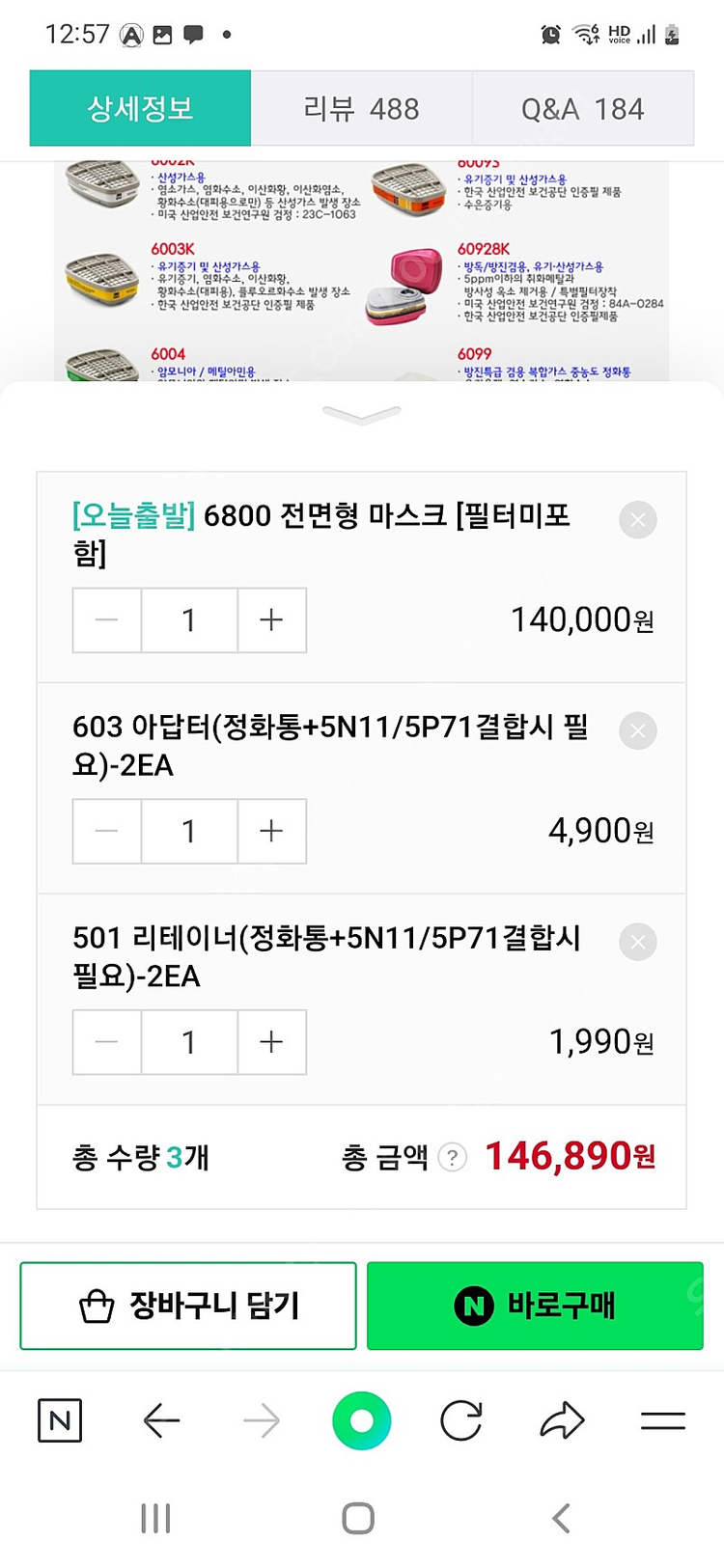The width and height of the screenshot is (724, 1568).
Task: Tap the browser refresh icon
Action: click(x=461, y=1420)
